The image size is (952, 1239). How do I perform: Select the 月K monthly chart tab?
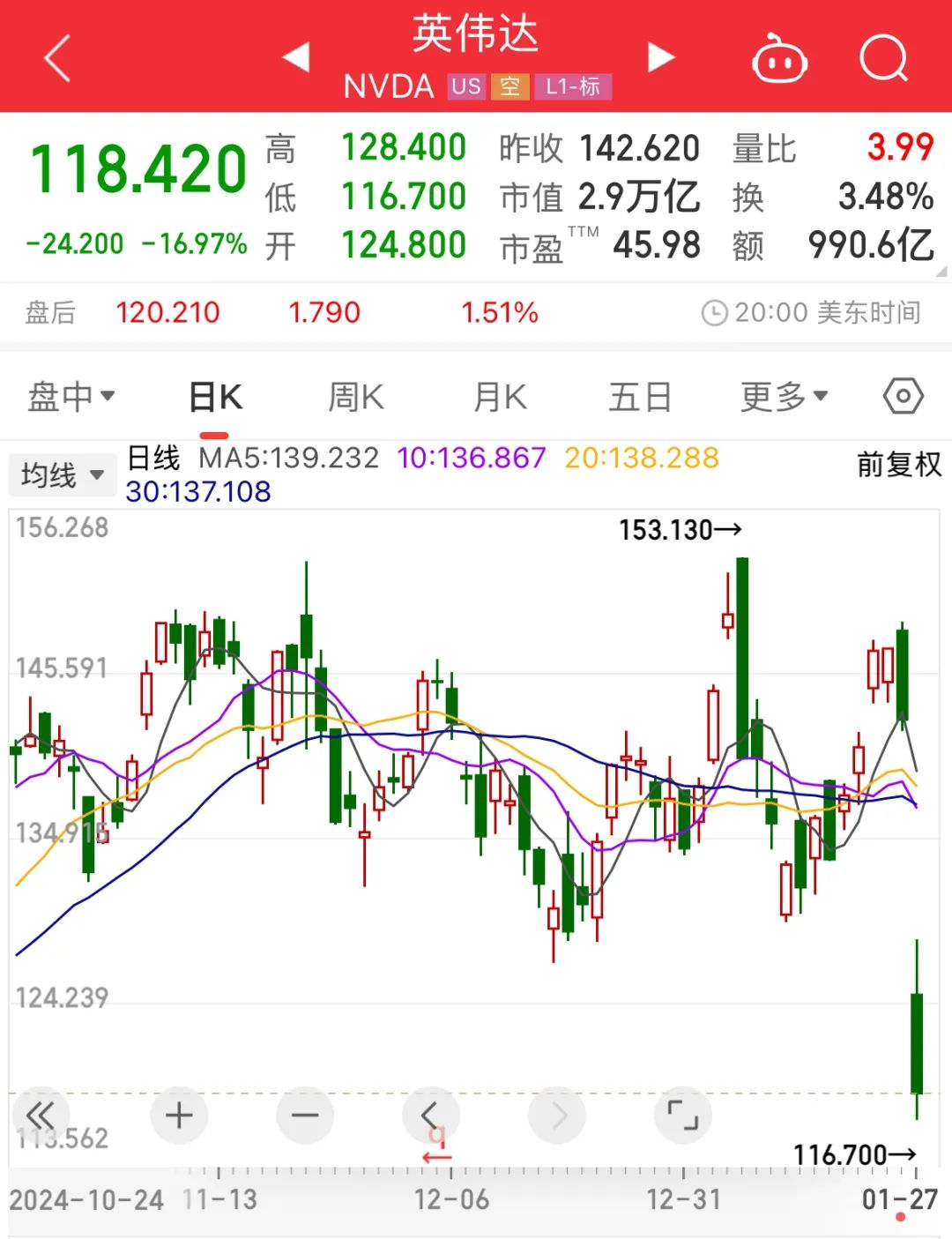pos(498,397)
